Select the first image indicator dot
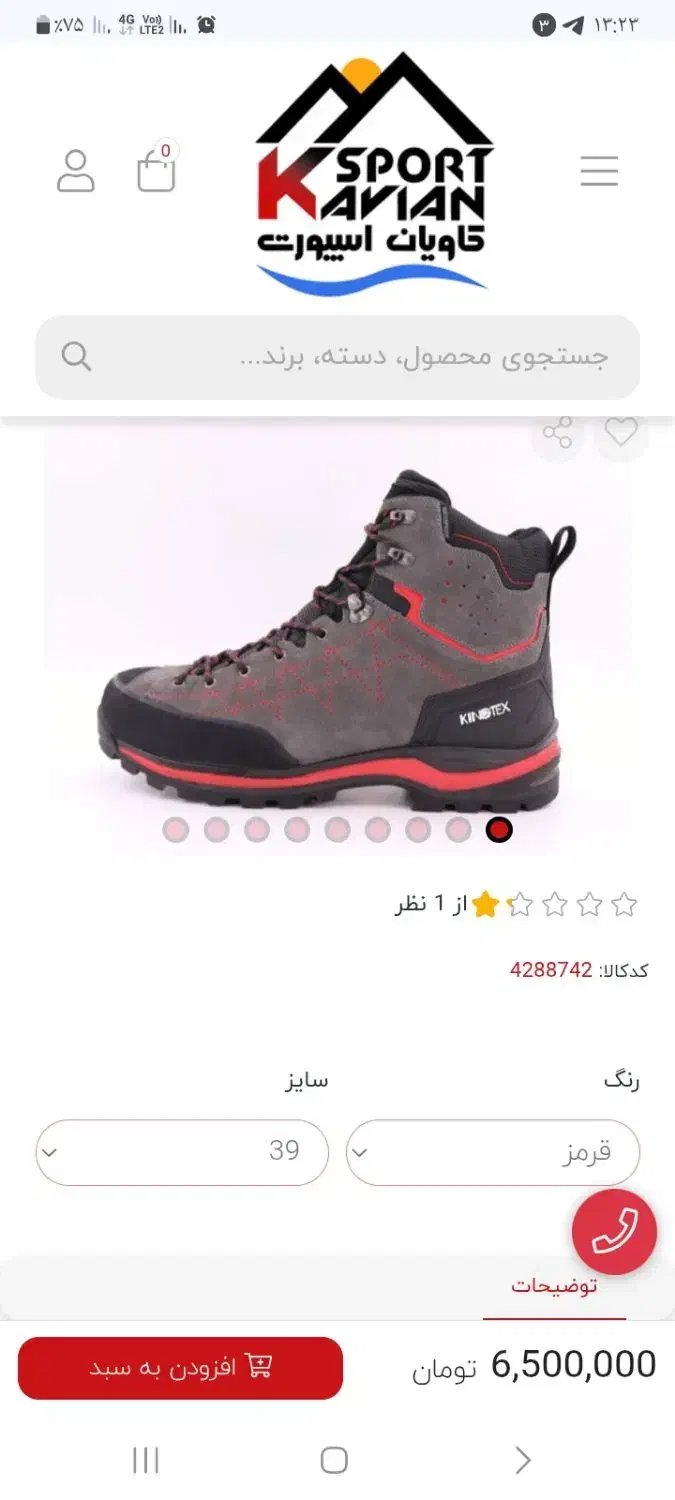 point(176,830)
